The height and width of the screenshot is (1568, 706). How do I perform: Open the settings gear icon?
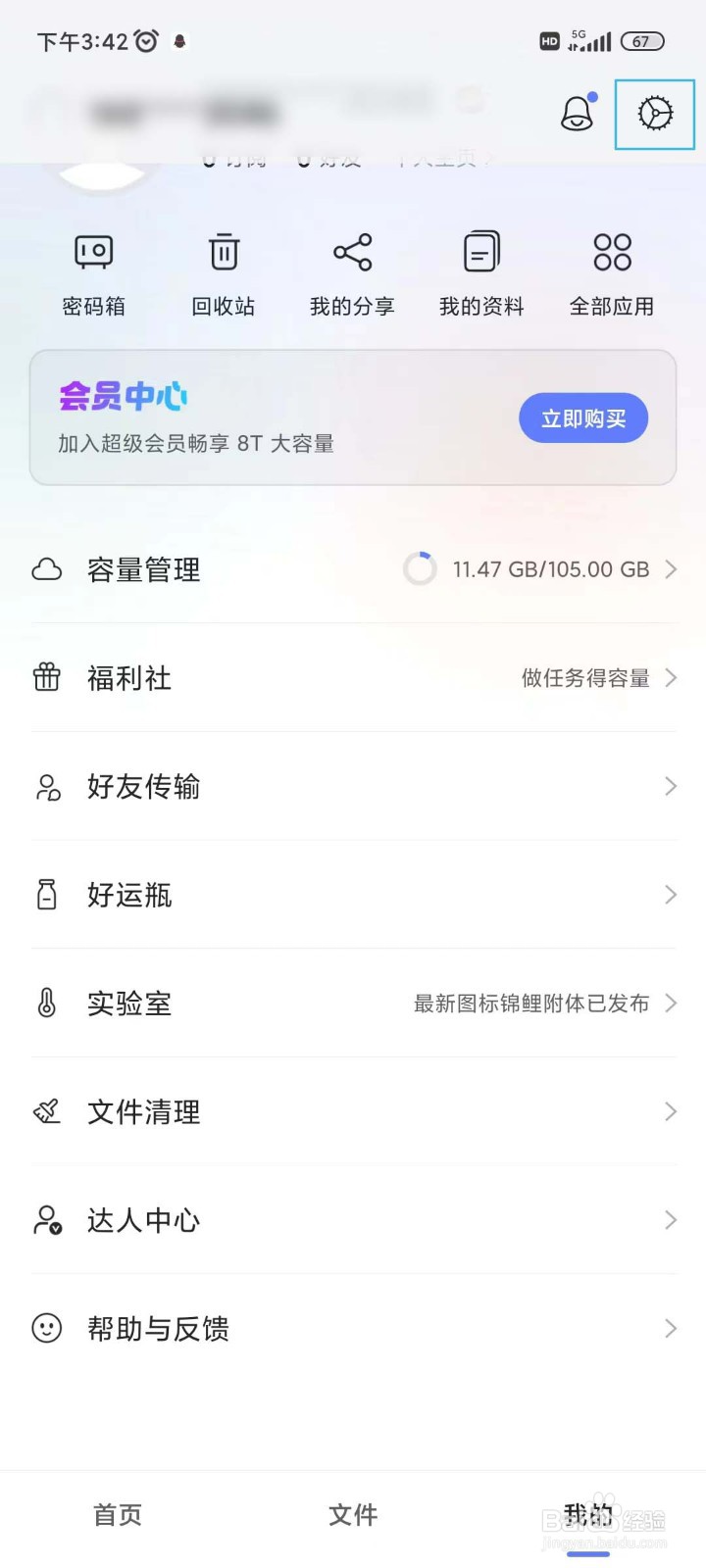tap(654, 115)
